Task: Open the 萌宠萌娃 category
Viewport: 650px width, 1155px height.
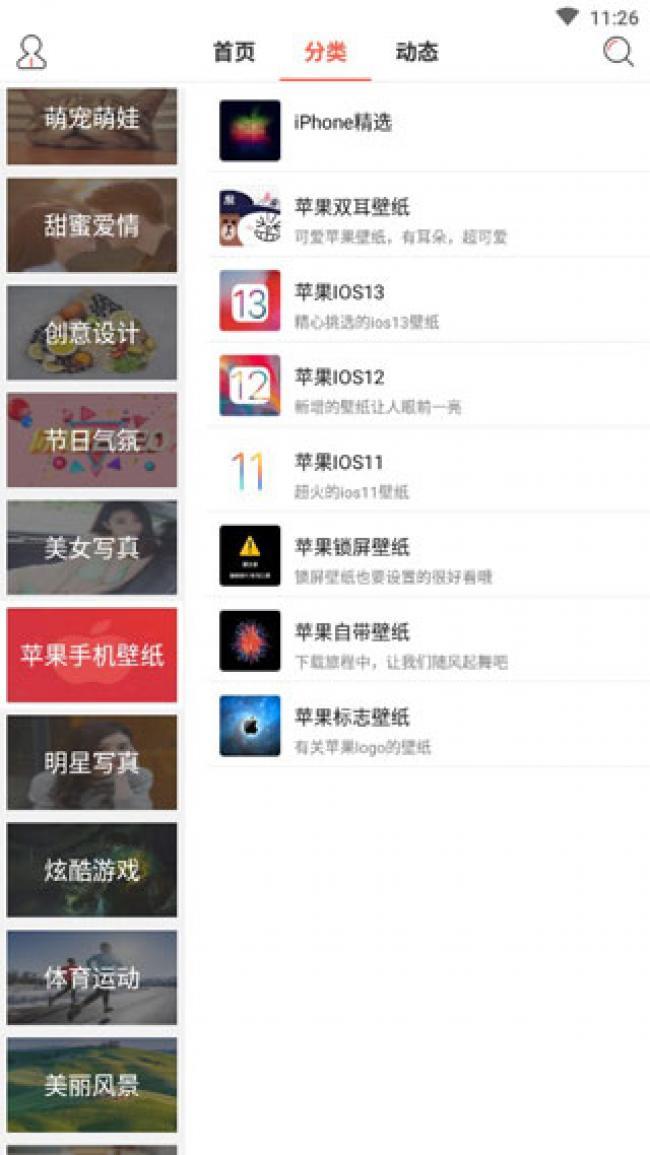Action: click(x=92, y=120)
